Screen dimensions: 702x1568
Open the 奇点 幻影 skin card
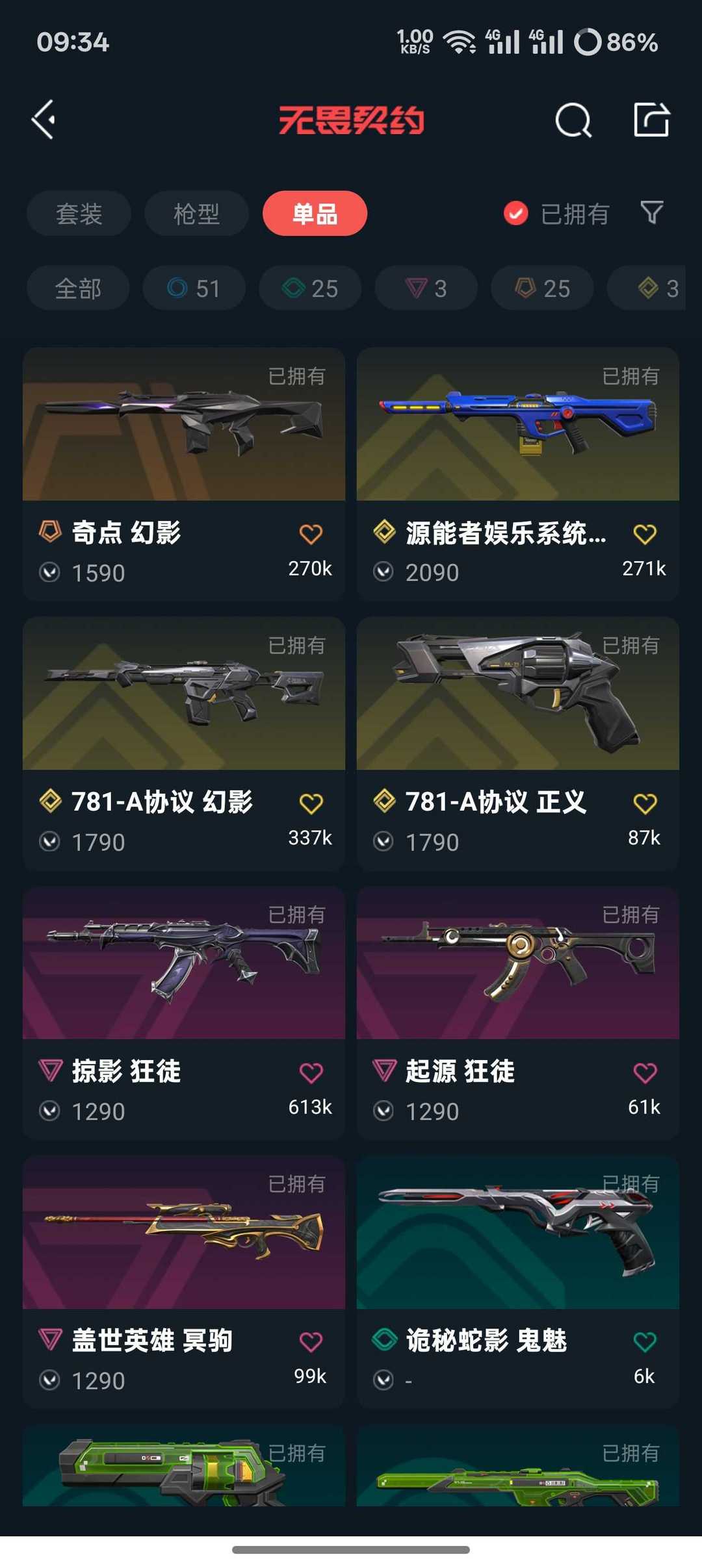(184, 474)
